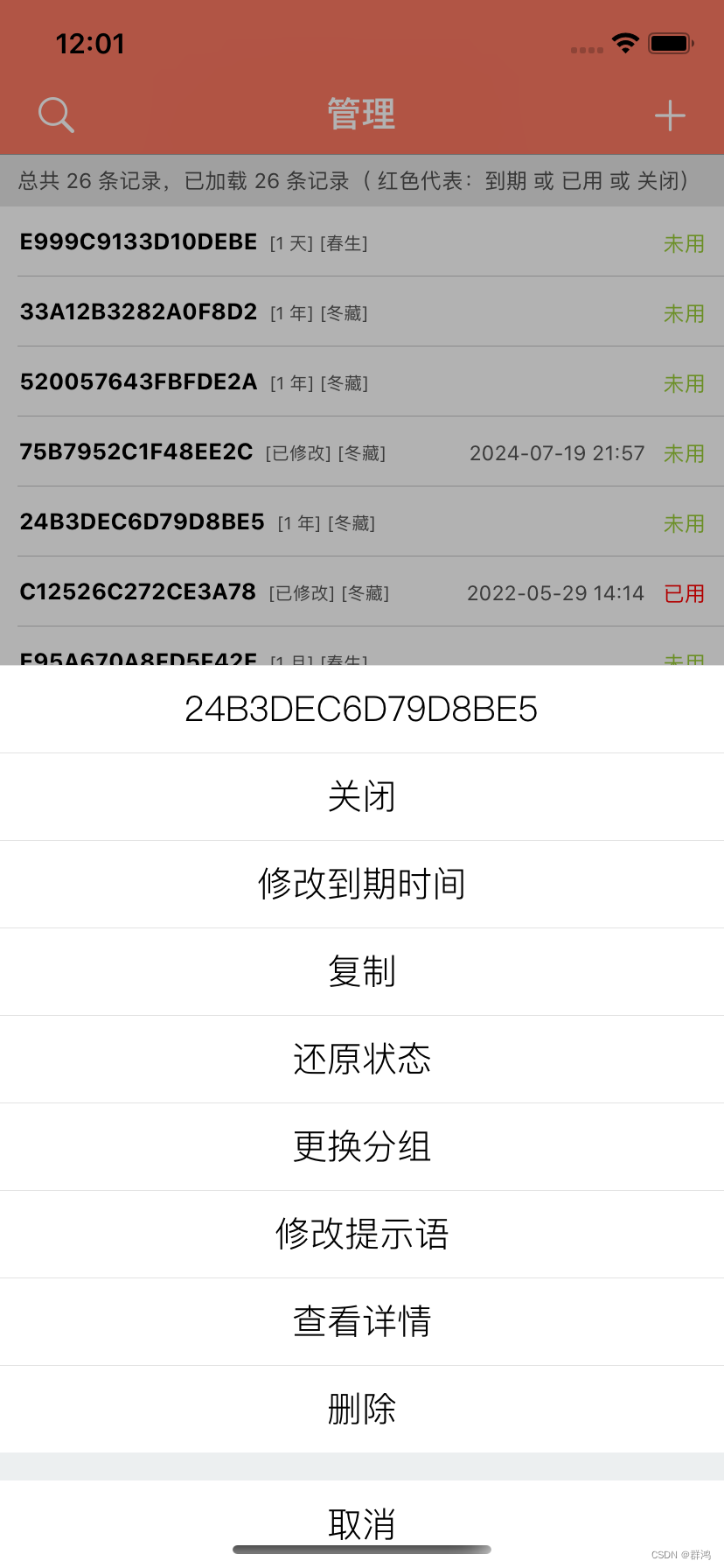The height and width of the screenshot is (1568, 724).
Task: Tap 复制 to copy the code
Action: pyautogui.click(x=362, y=972)
